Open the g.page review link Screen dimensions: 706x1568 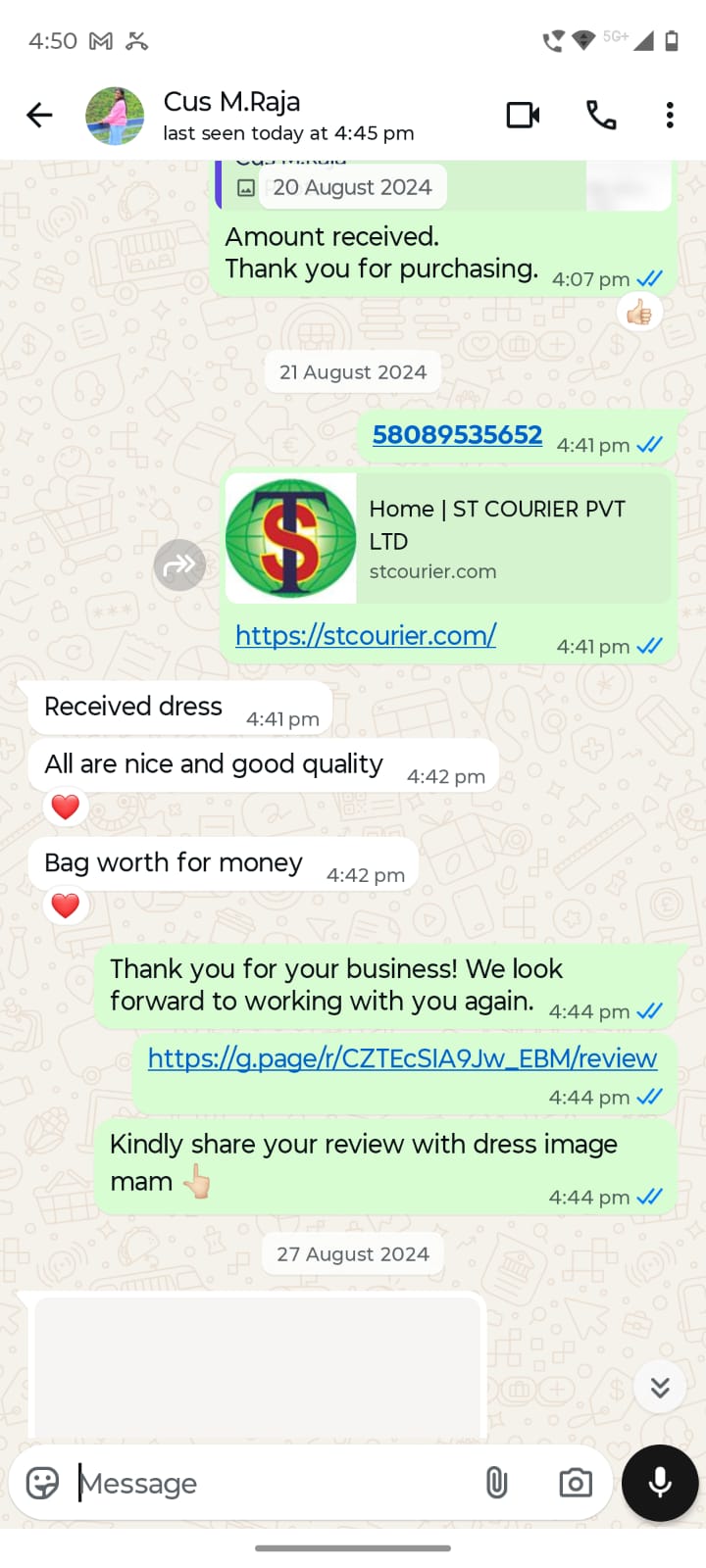pyautogui.click(x=402, y=1058)
